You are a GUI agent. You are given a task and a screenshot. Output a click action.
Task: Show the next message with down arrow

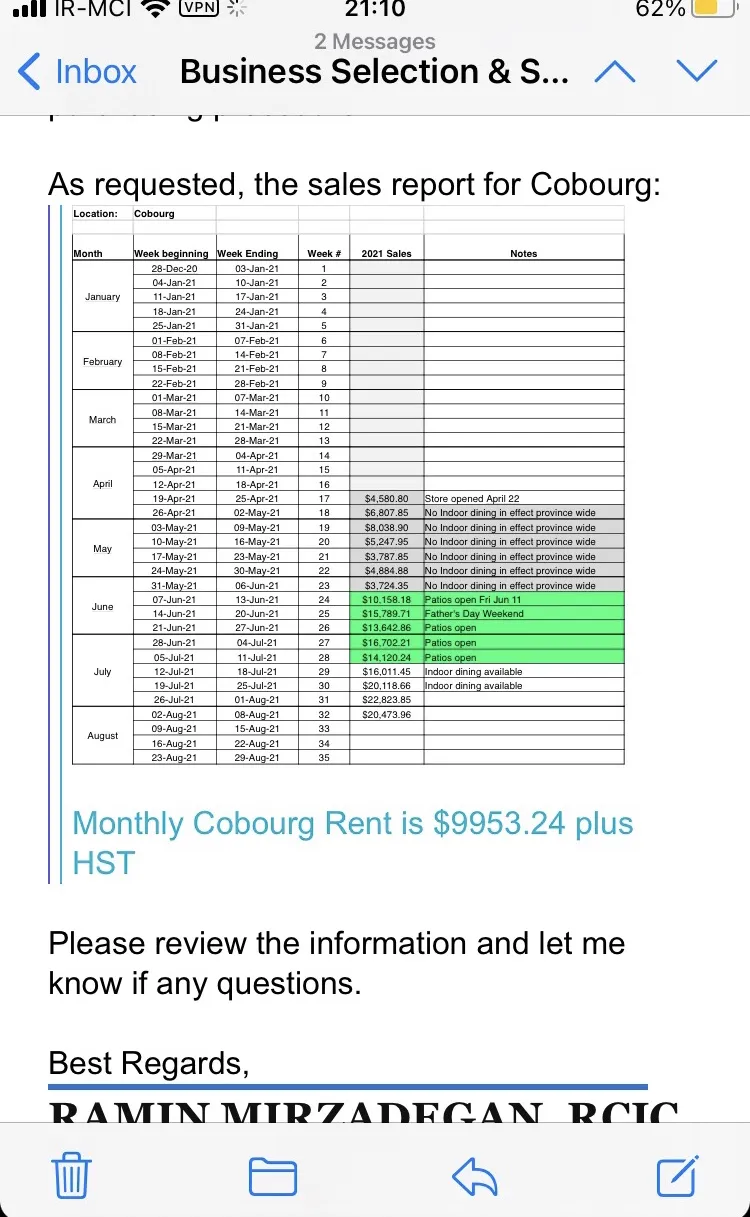pyautogui.click(x=697, y=71)
